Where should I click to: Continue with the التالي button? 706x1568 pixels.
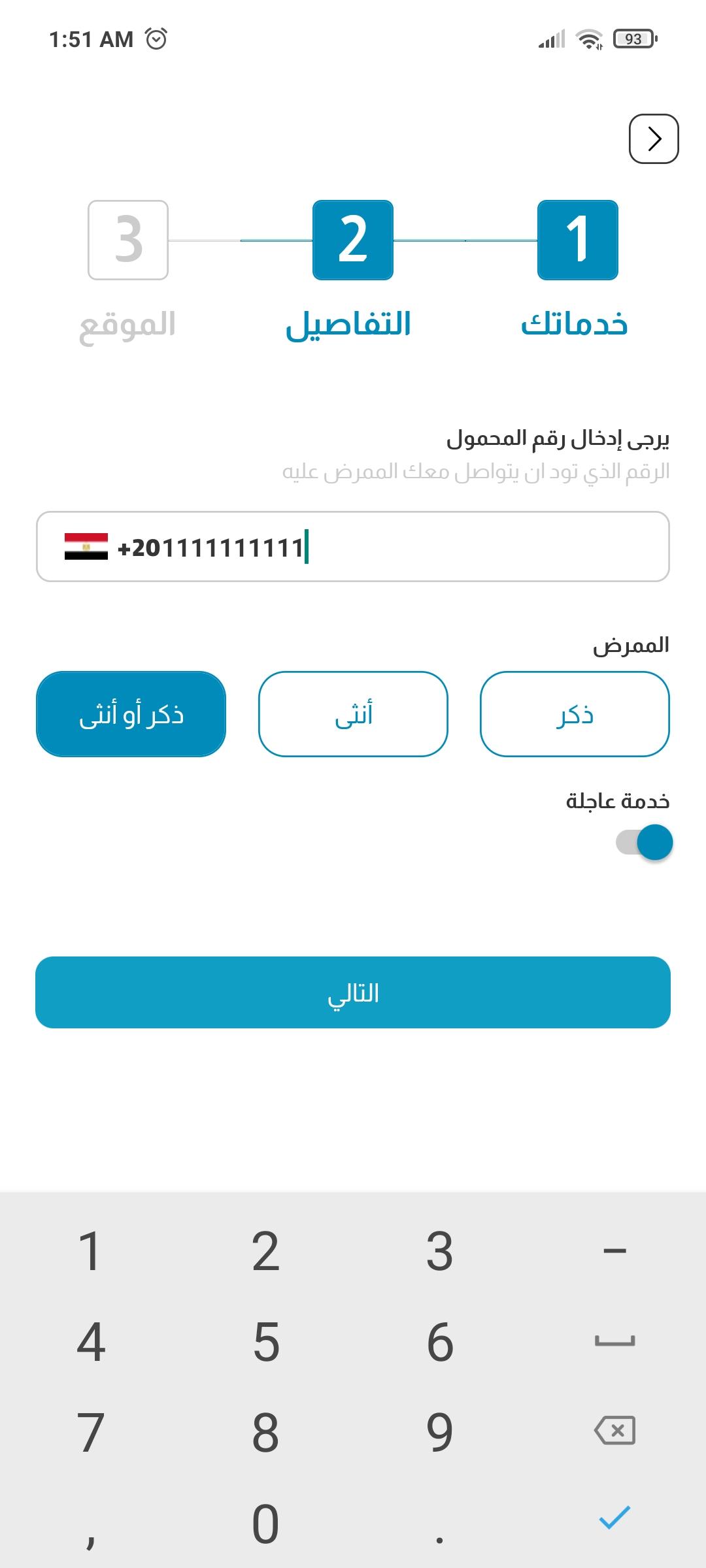pyautogui.click(x=353, y=992)
